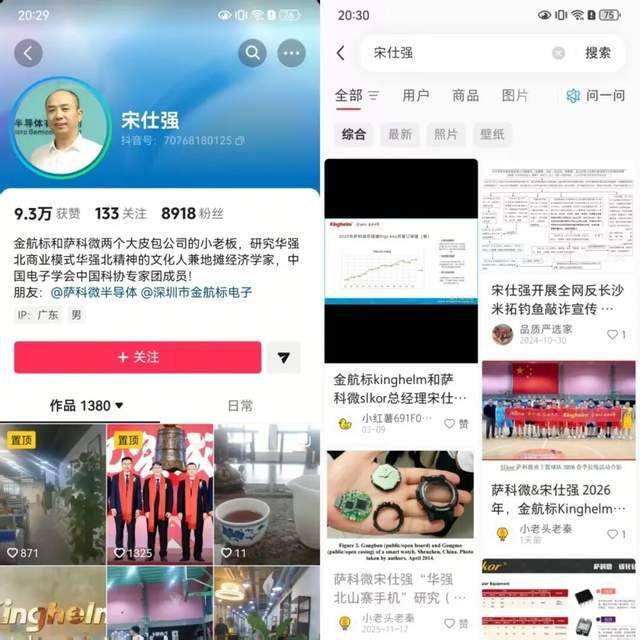This screenshot has width=640, height=640.
Task: Open the pinned video with 1325 likes
Action: (160, 497)
